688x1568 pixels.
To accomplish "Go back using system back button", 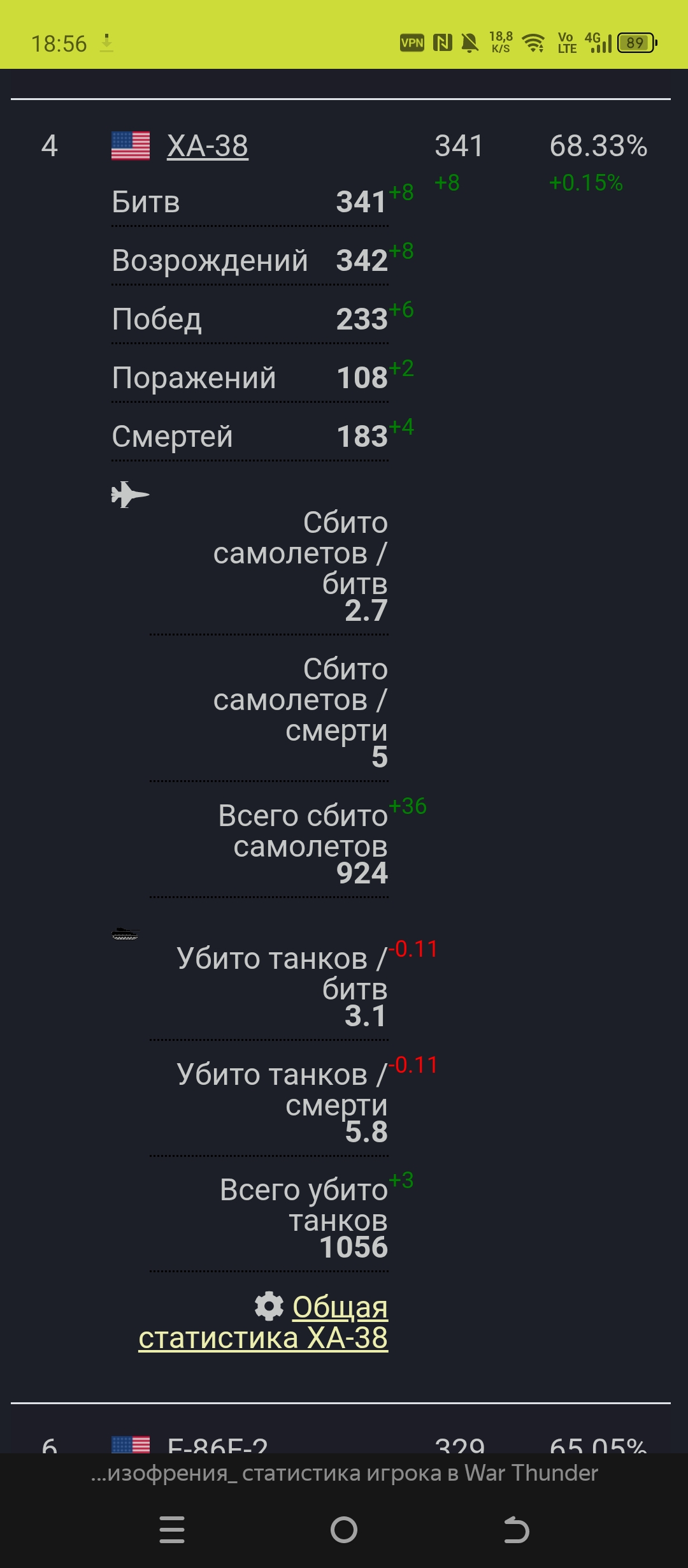I will click(x=516, y=1530).
